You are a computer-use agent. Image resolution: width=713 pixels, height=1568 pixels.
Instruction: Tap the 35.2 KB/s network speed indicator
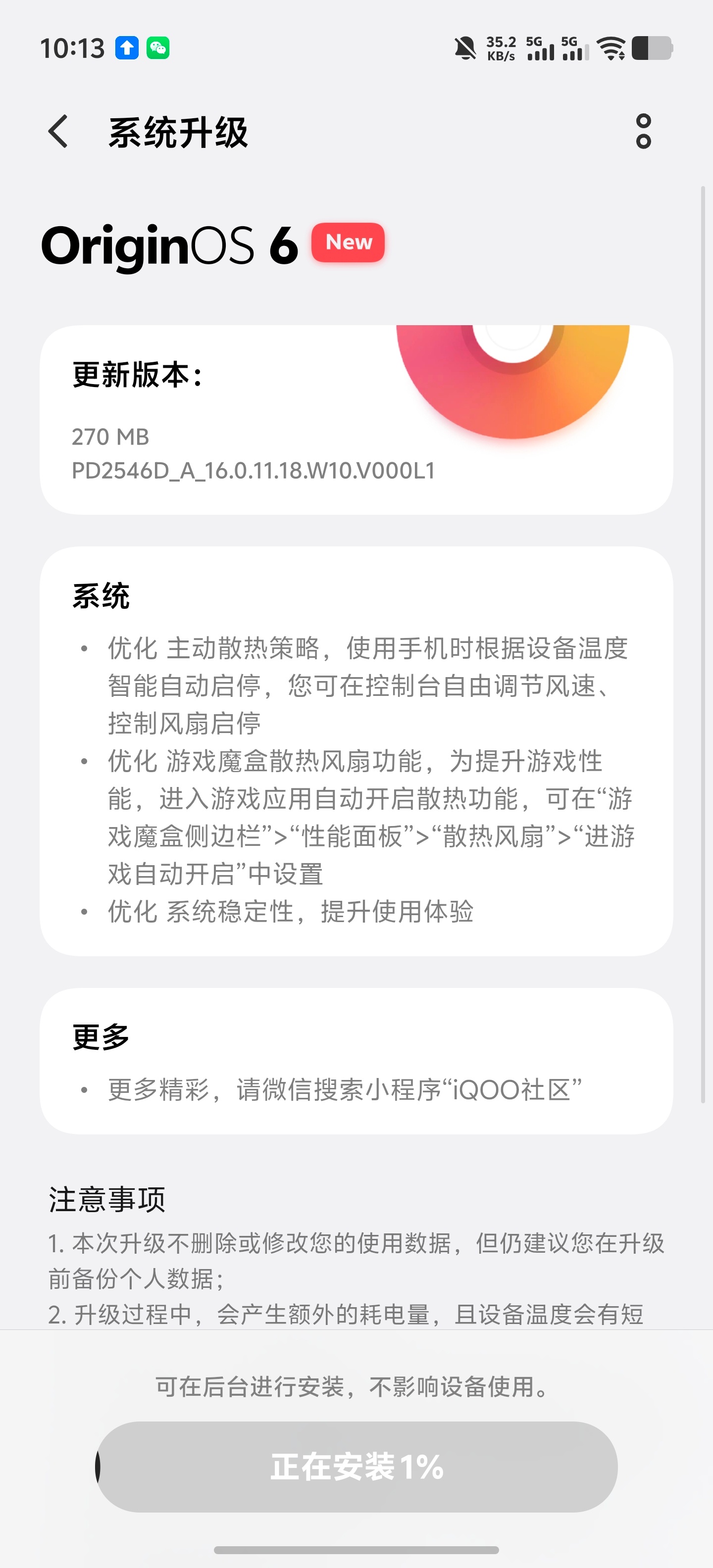click(x=501, y=48)
